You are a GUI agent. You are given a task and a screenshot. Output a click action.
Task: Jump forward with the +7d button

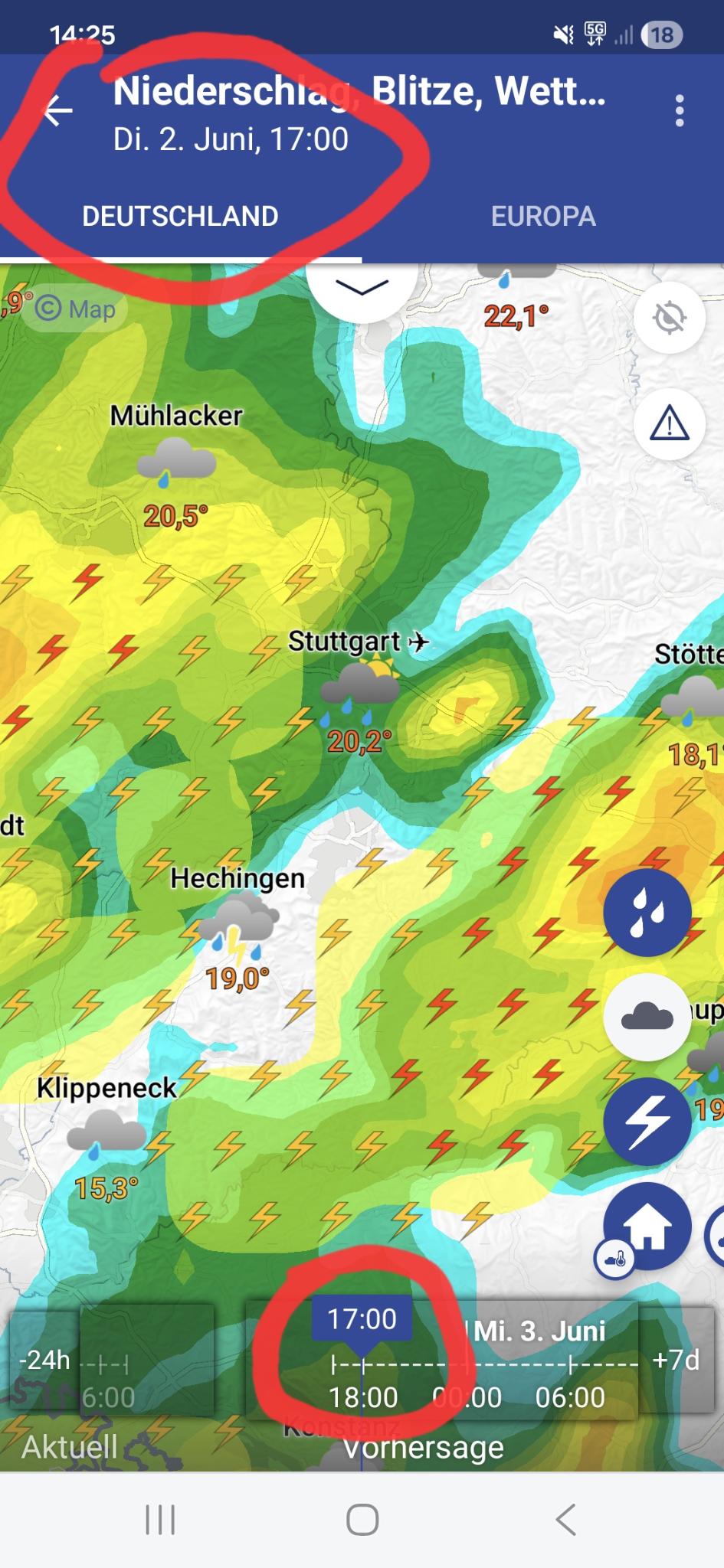click(676, 1360)
